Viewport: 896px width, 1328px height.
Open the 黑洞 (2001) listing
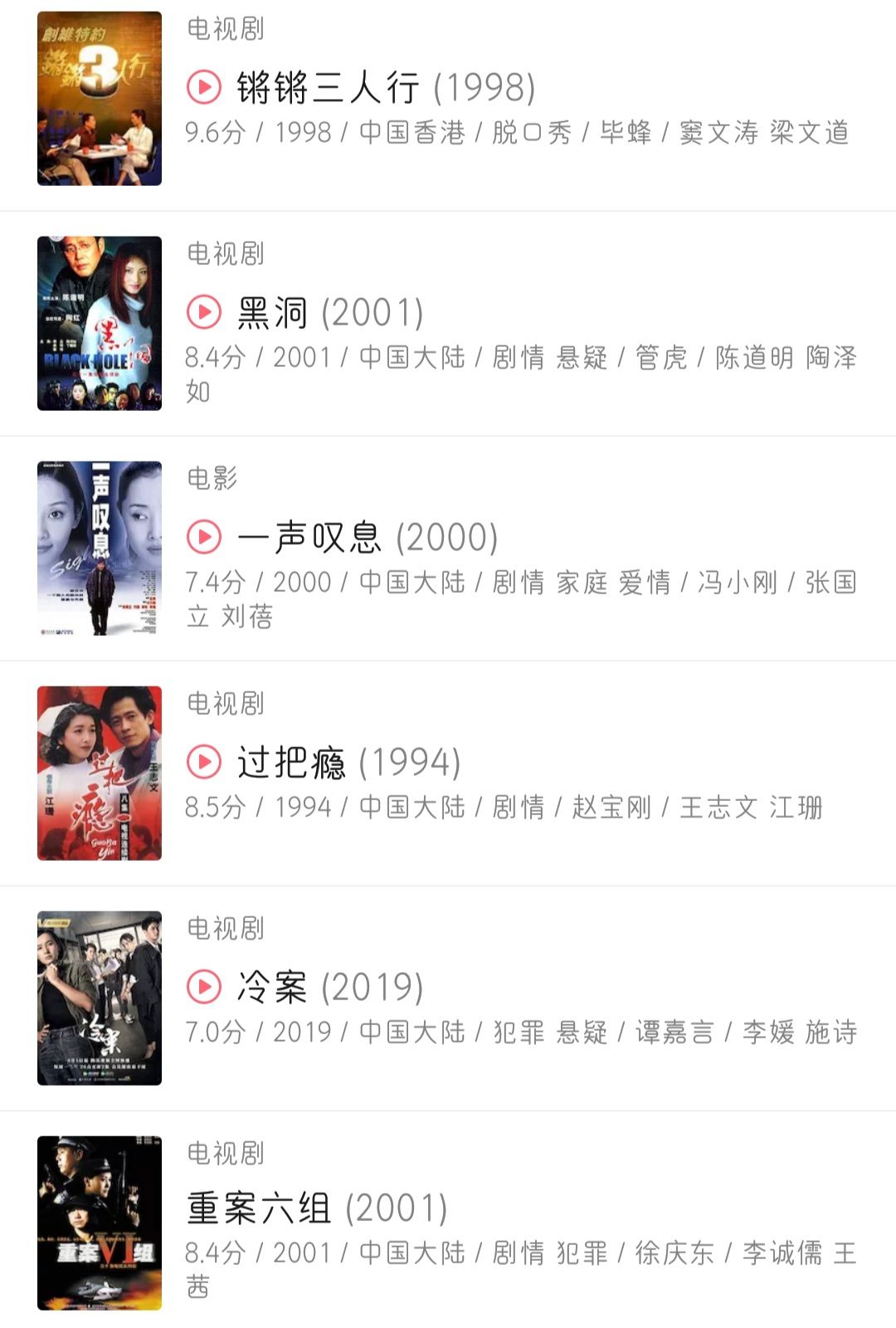point(330,313)
